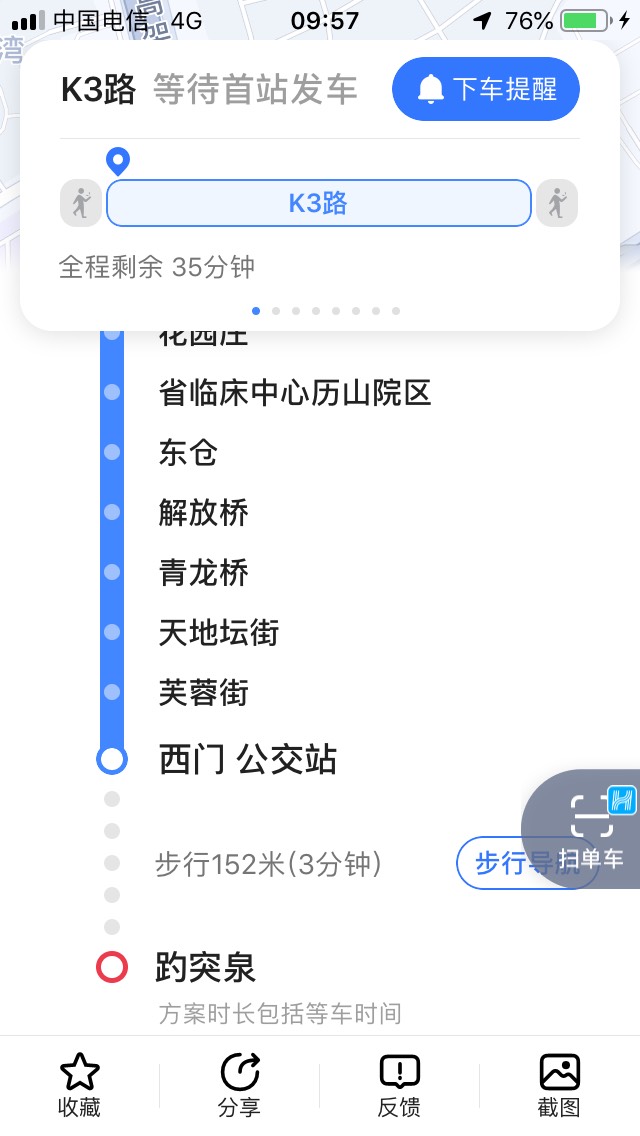
Task: Take a route screenshot with 截图
Action: [x=559, y=1085]
